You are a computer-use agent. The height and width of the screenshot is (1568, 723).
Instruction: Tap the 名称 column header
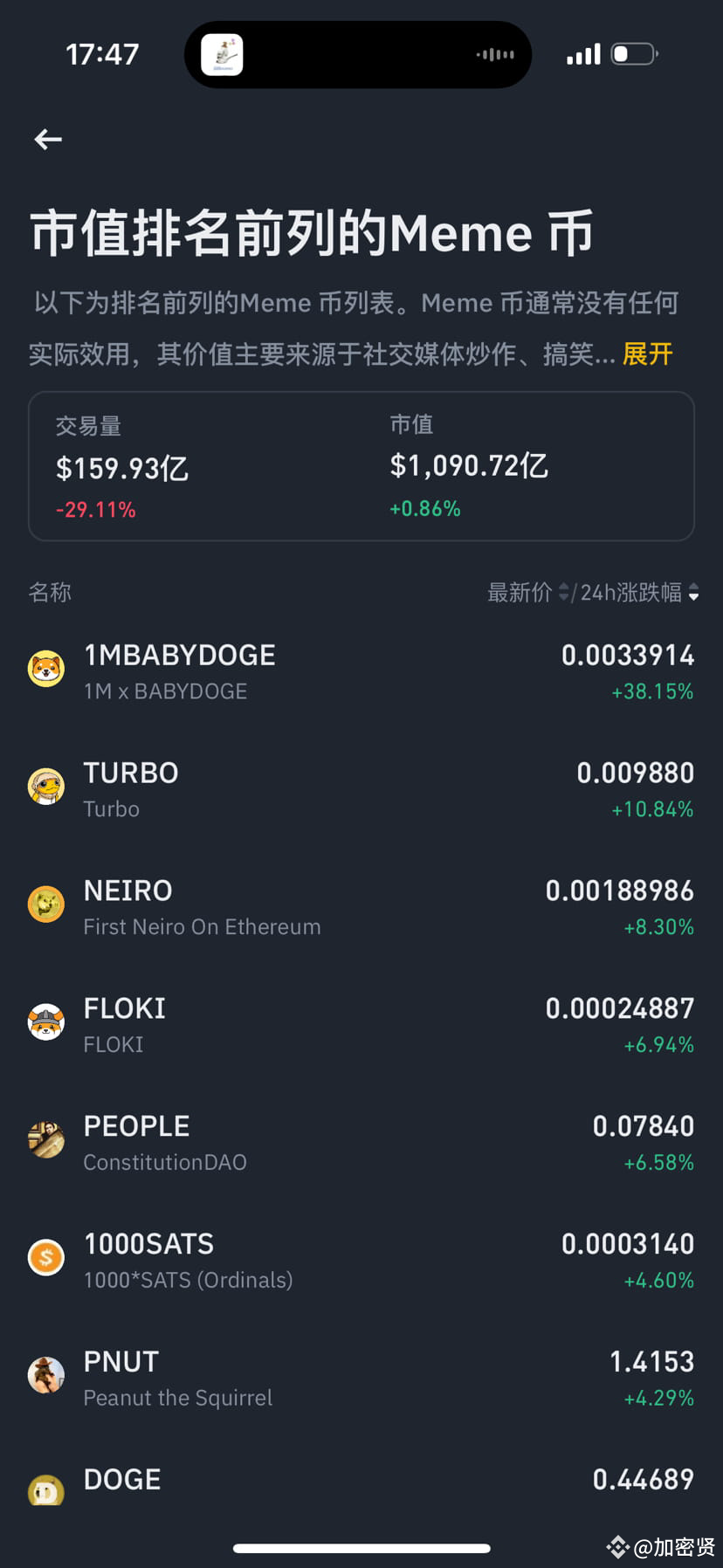click(50, 593)
